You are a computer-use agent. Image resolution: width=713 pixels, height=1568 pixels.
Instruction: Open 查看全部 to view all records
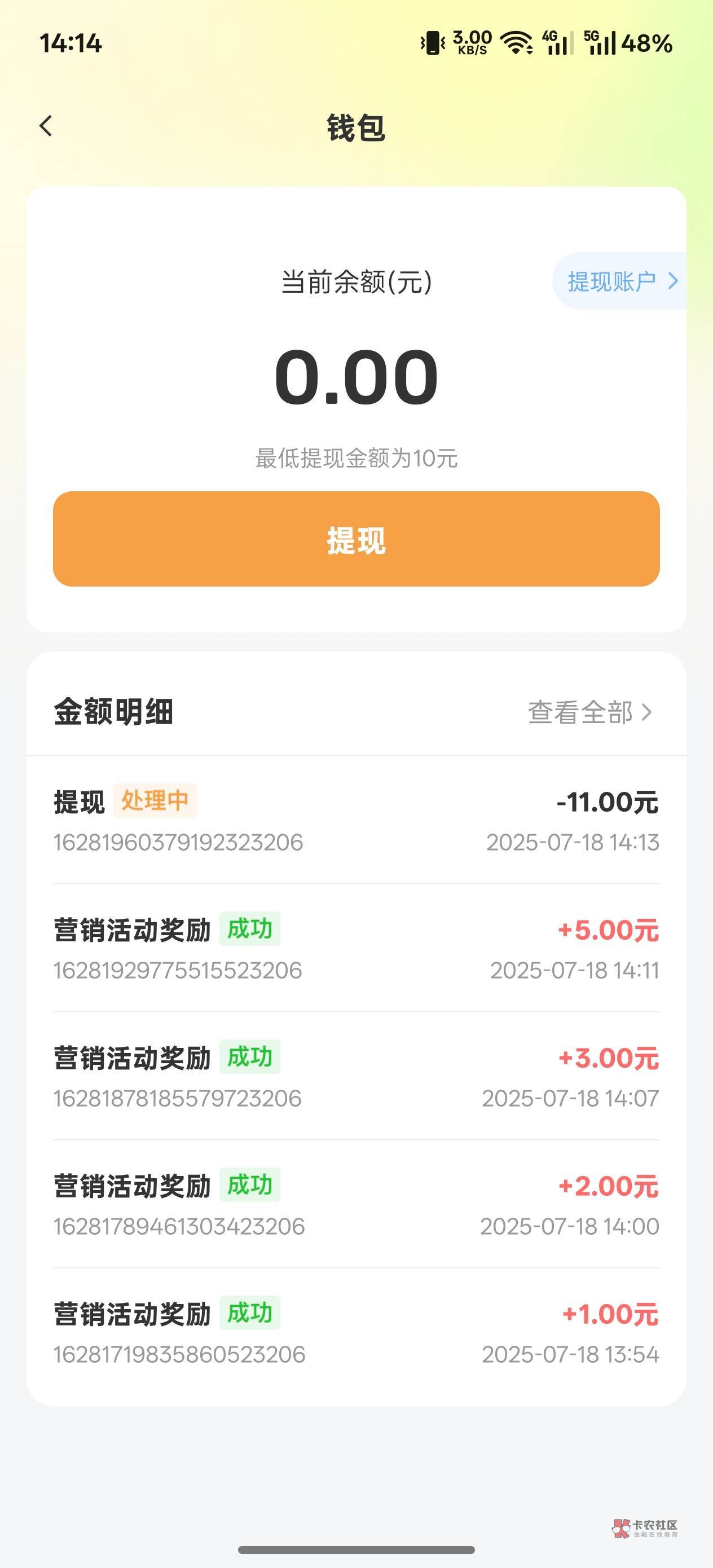point(589,712)
